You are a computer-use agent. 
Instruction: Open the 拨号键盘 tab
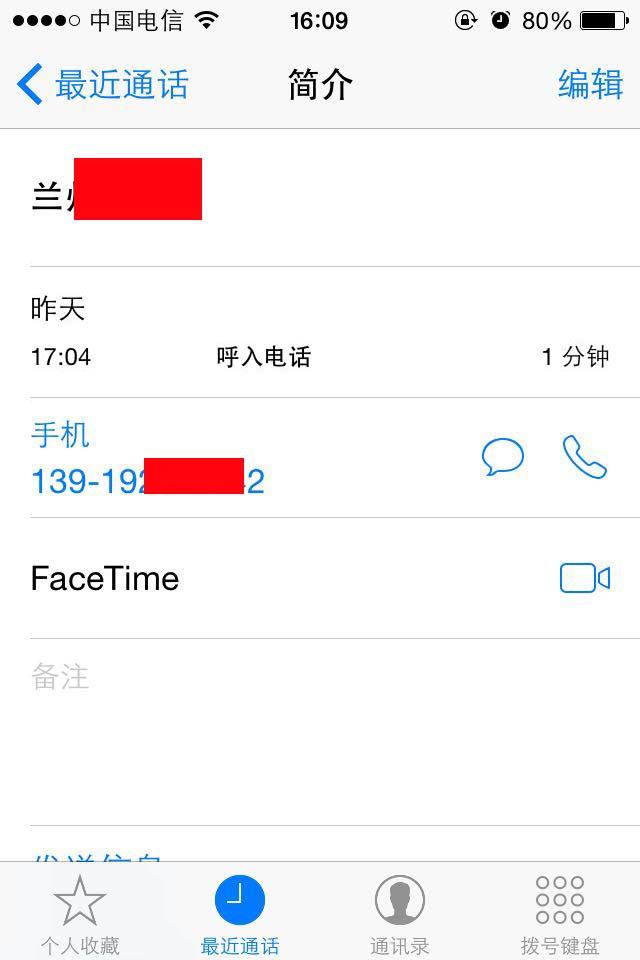(x=560, y=914)
